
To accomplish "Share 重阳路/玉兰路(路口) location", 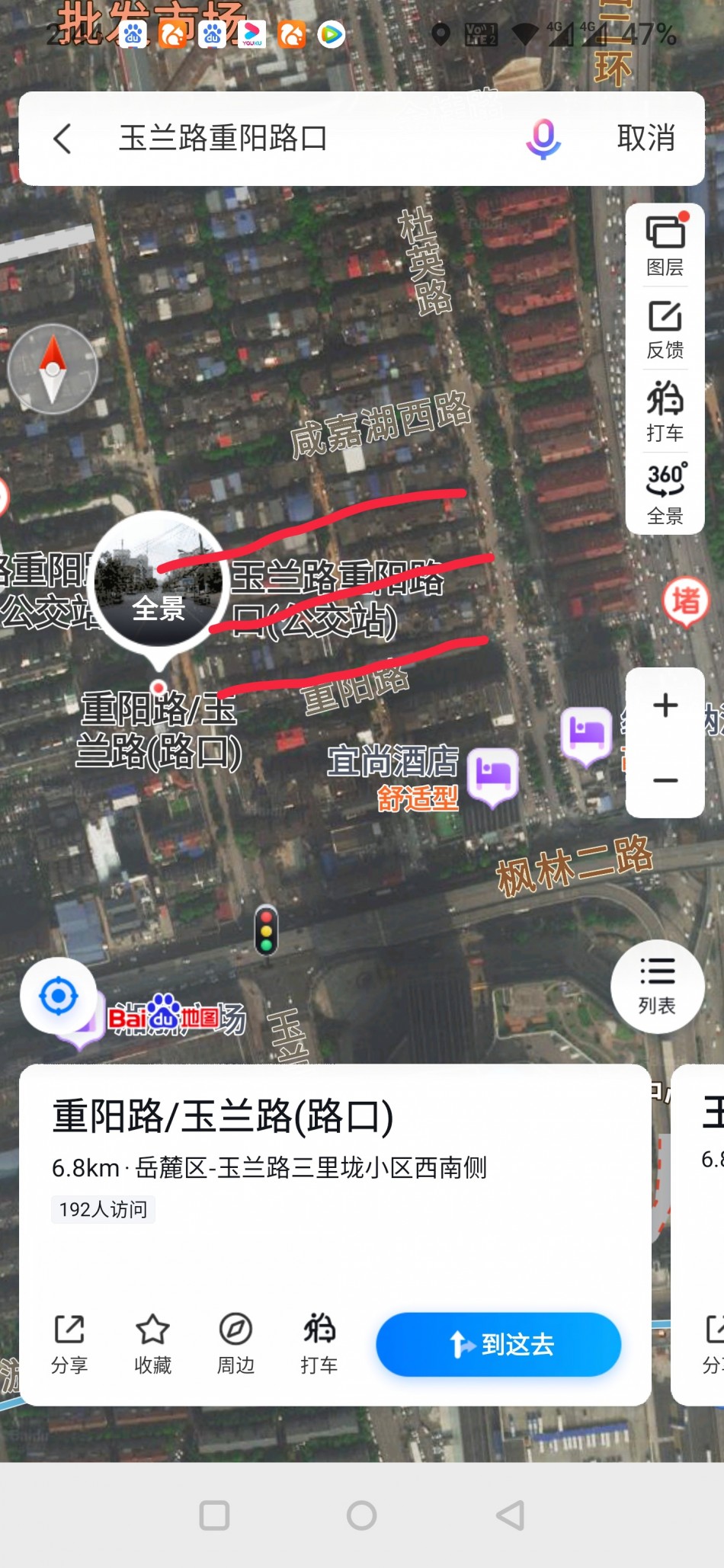I will pyautogui.click(x=69, y=1344).
